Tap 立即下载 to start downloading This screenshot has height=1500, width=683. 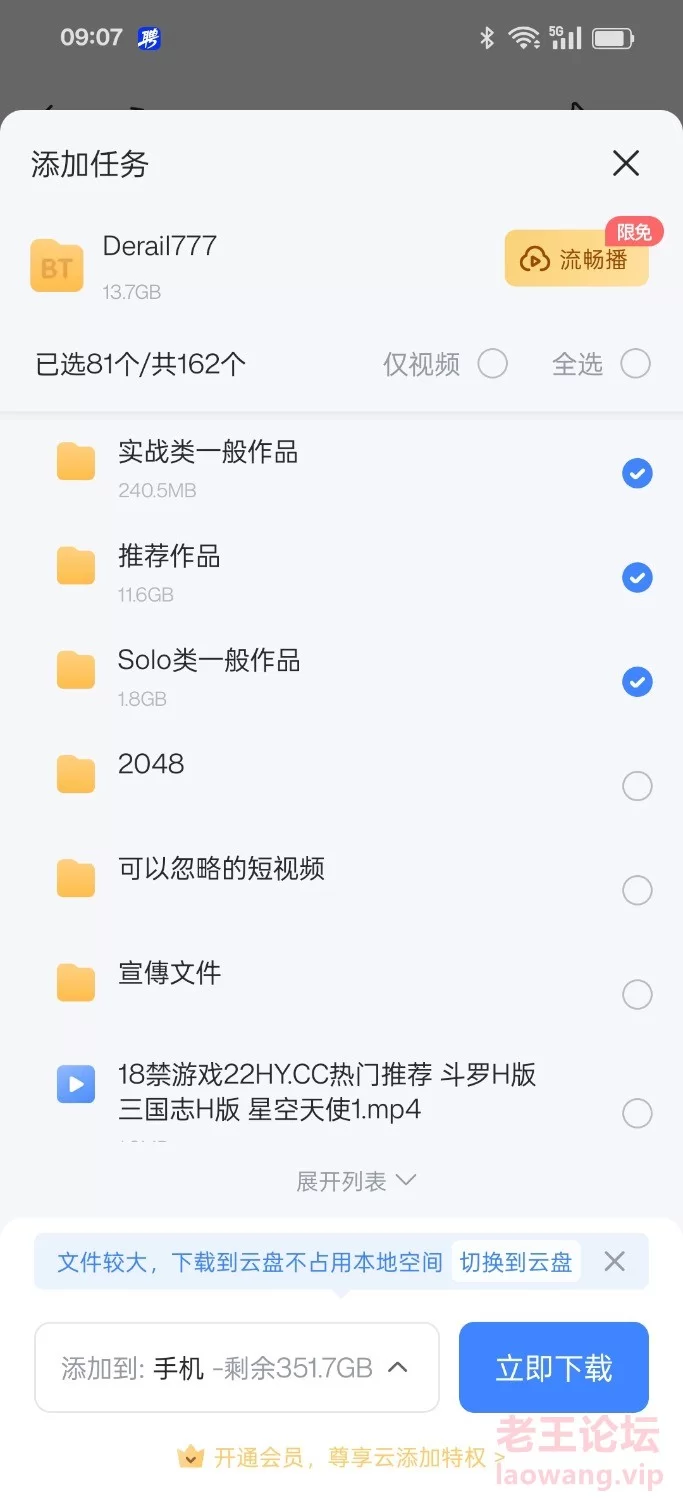554,1368
